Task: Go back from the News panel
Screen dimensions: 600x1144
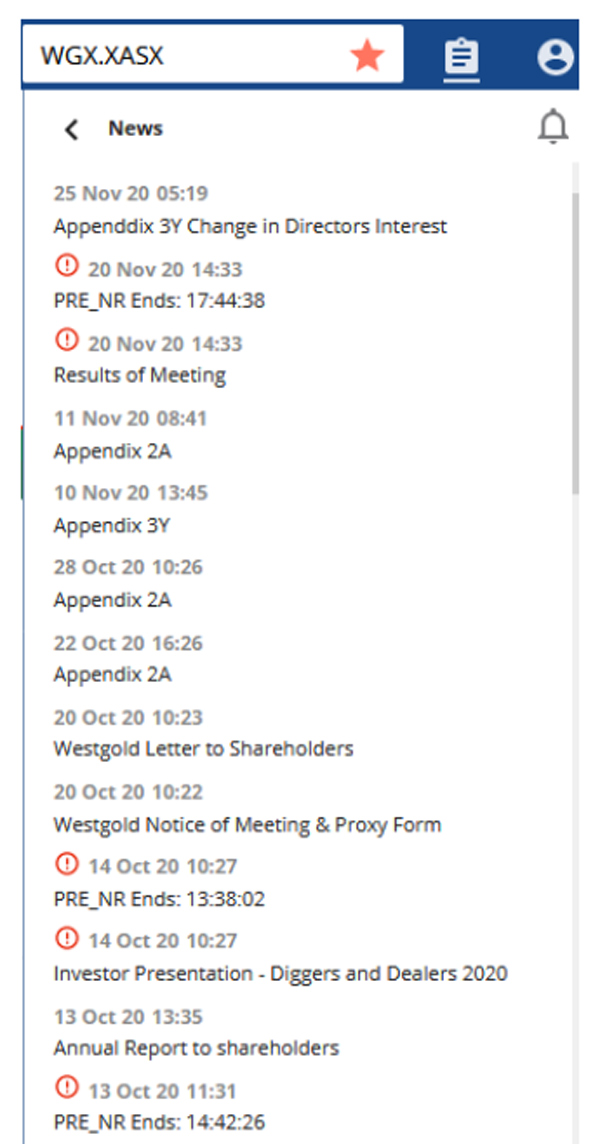Action: 72,129
